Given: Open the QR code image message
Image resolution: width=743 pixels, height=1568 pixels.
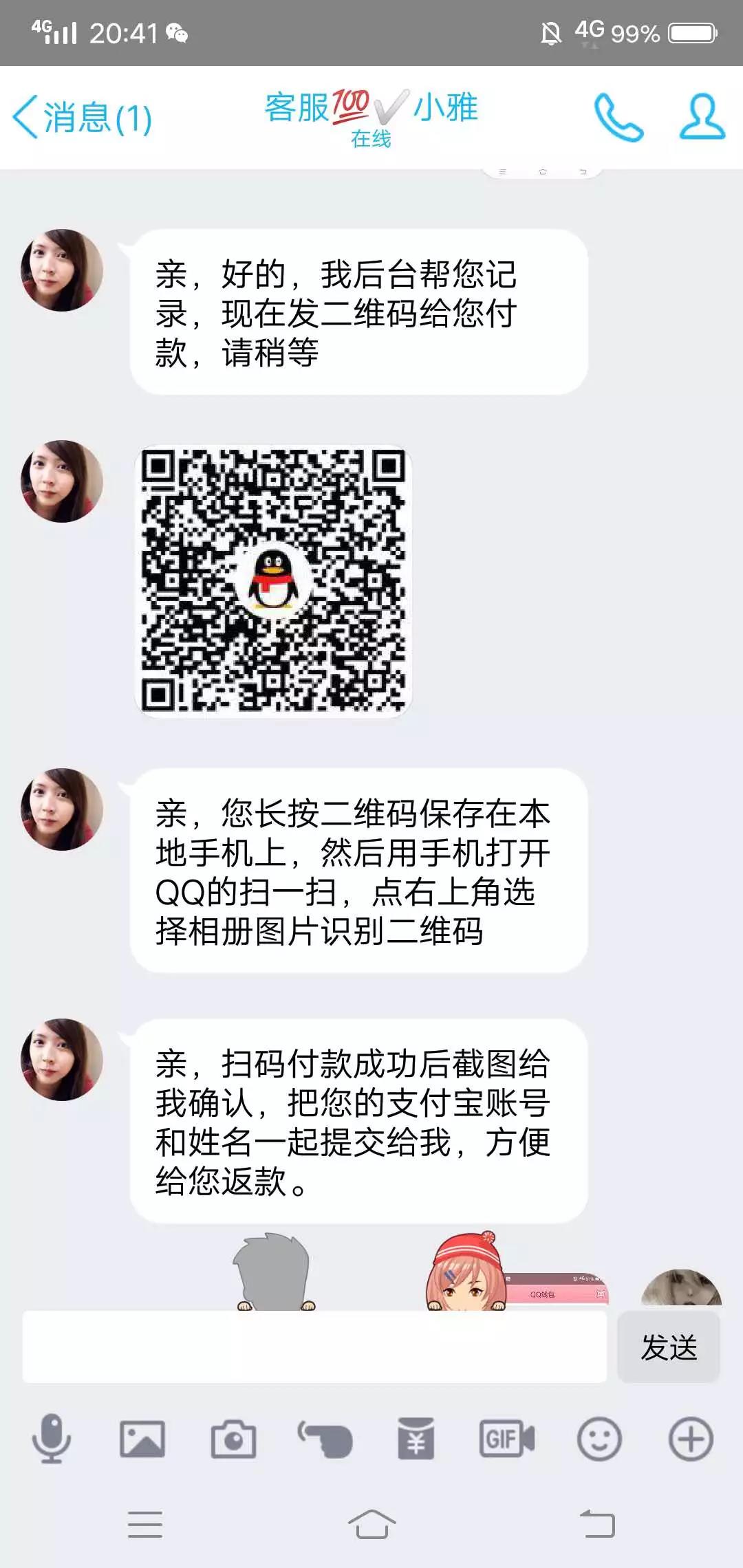Looking at the screenshot, I should click(x=273, y=581).
